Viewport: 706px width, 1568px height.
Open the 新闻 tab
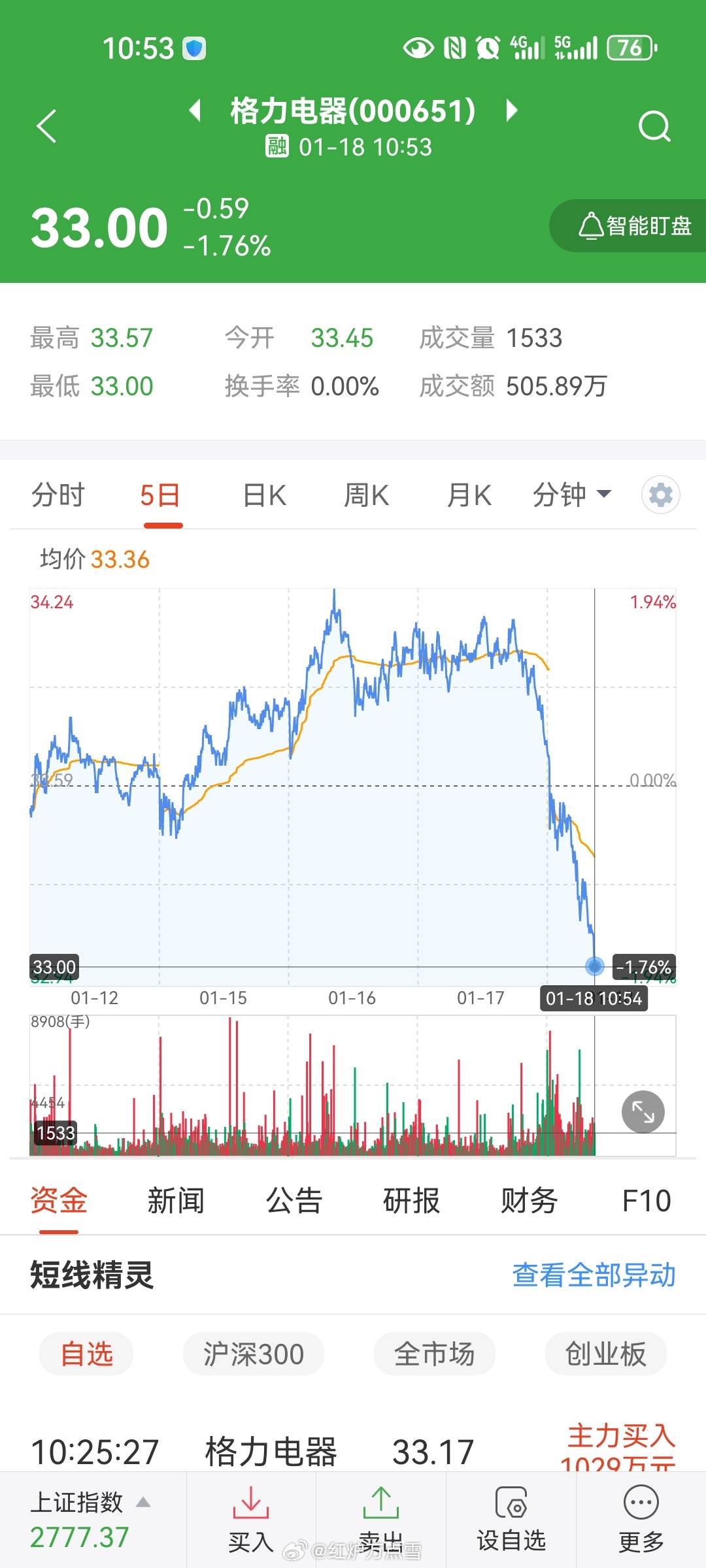(176, 1200)
